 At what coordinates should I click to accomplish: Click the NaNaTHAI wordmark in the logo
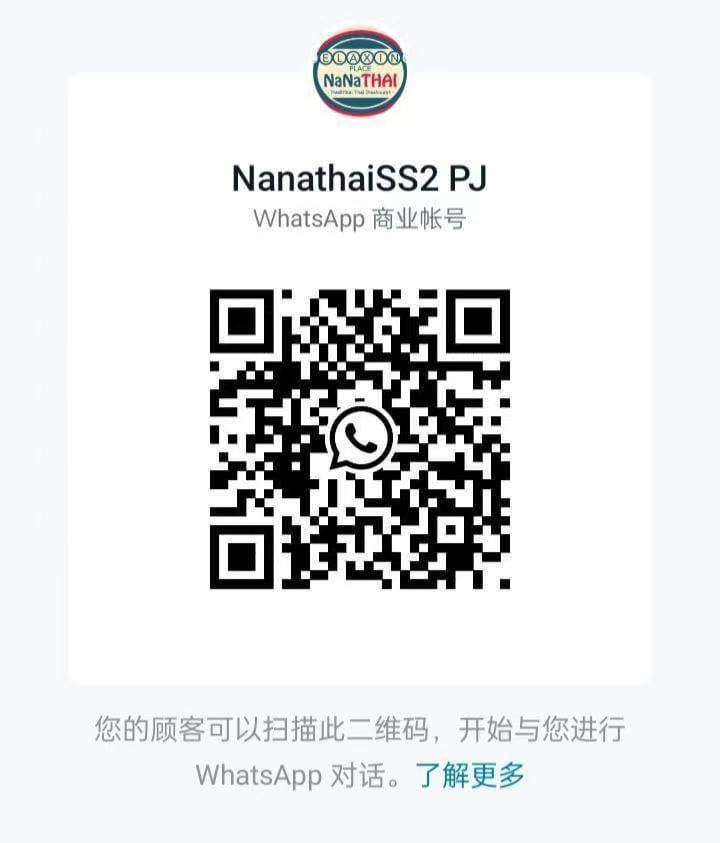coord(359,78)
